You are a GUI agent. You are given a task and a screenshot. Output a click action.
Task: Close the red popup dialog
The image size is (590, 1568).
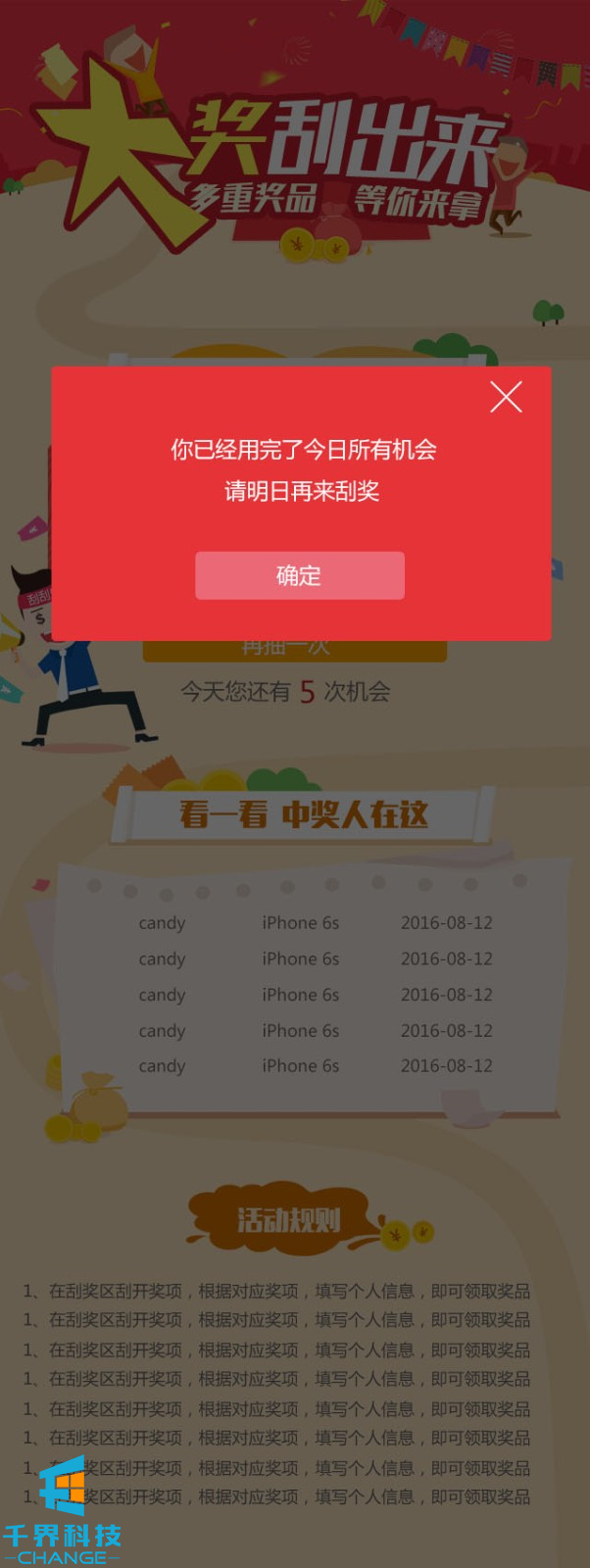click(x=506, y=397)
